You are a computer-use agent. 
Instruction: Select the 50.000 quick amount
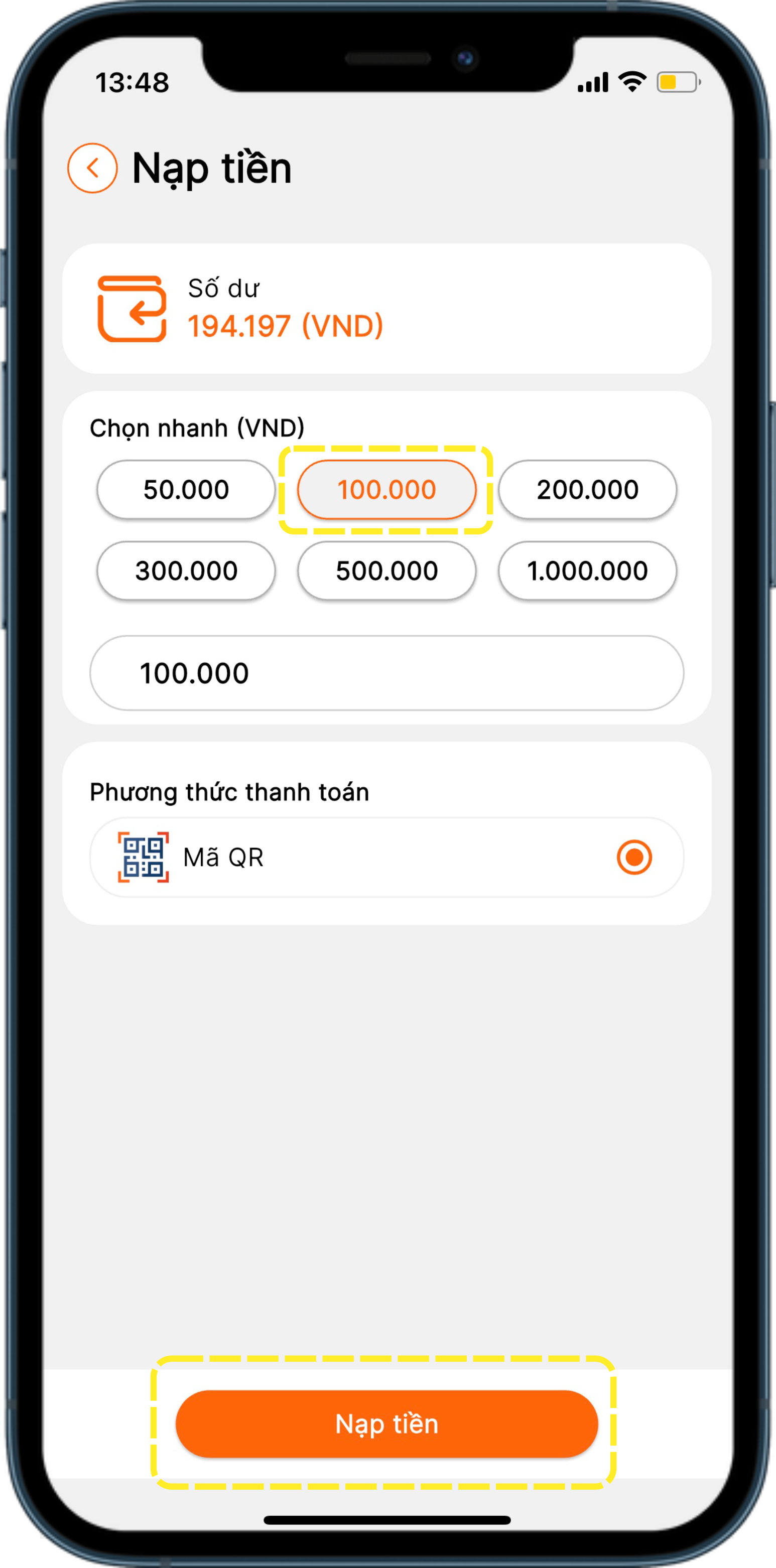coord(186,489)
